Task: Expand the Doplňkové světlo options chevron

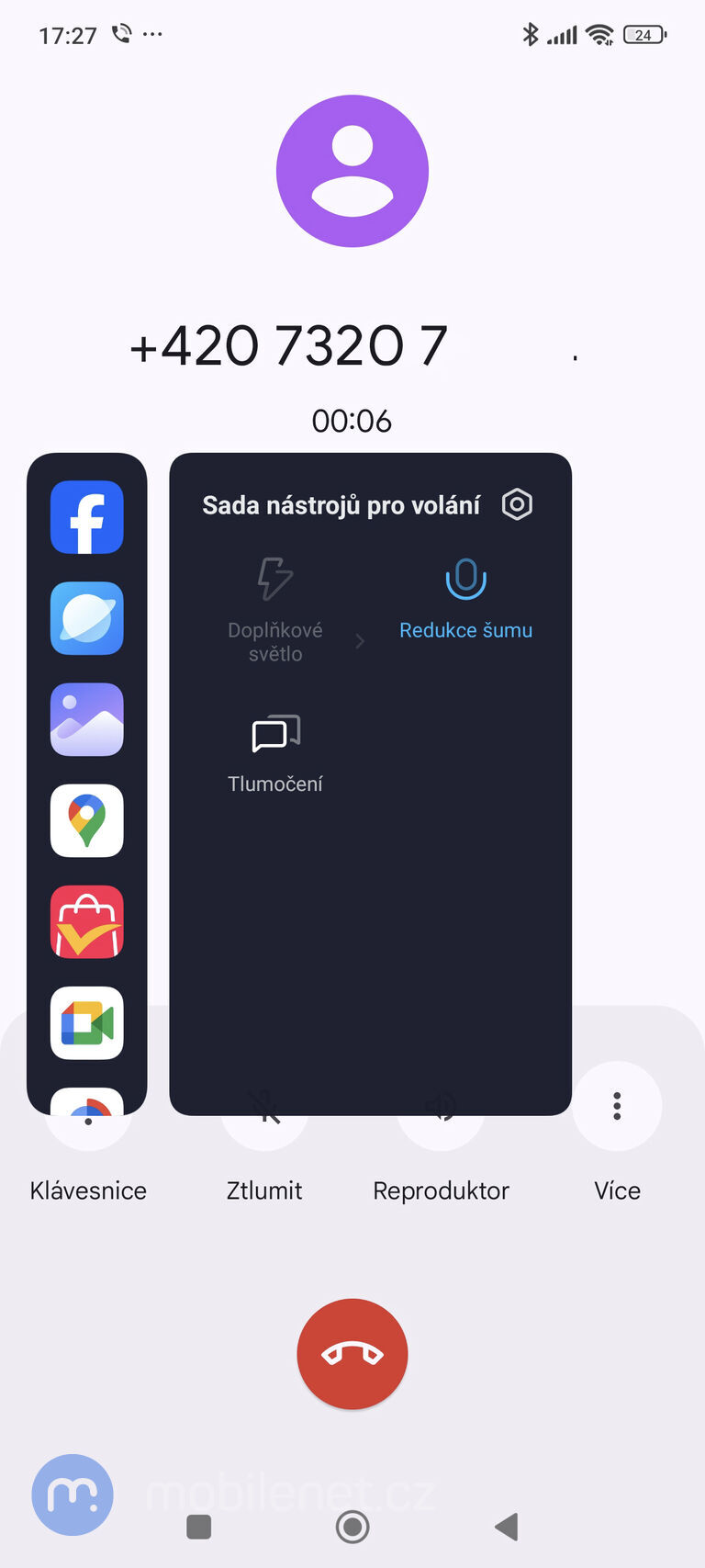Action: (x=359, y=641)
